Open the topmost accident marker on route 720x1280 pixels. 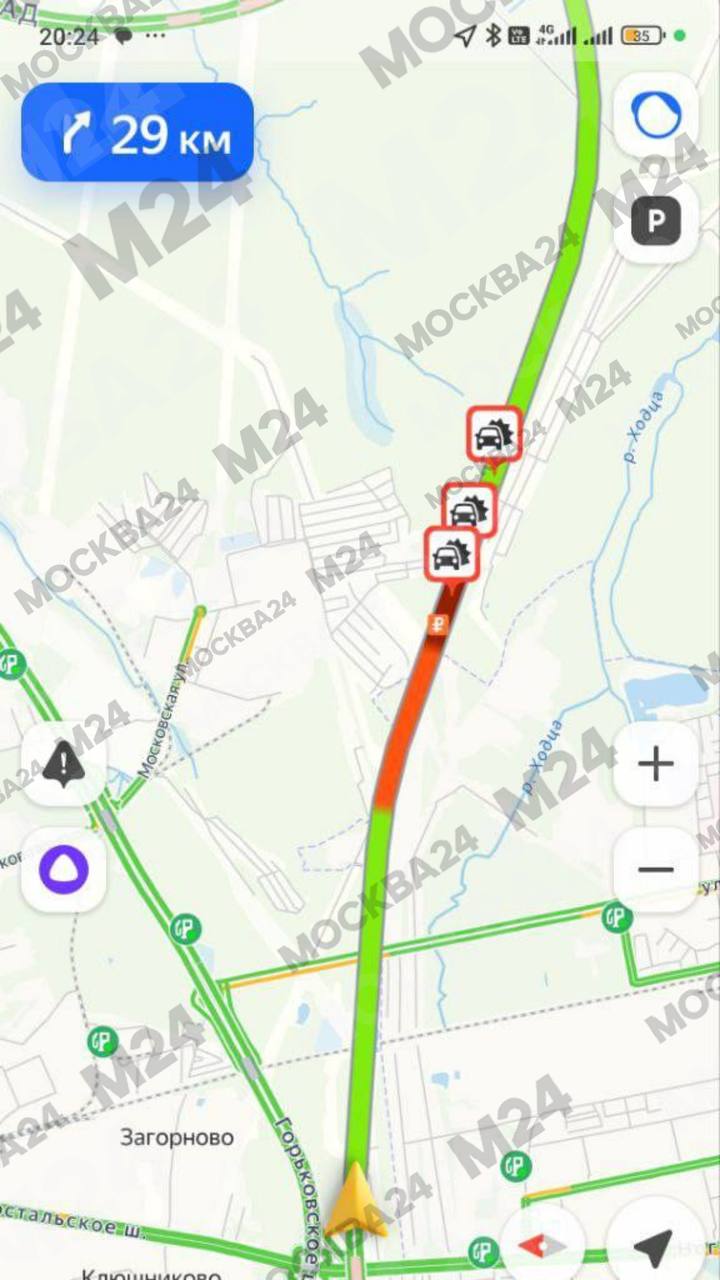(x=495, y=434)
